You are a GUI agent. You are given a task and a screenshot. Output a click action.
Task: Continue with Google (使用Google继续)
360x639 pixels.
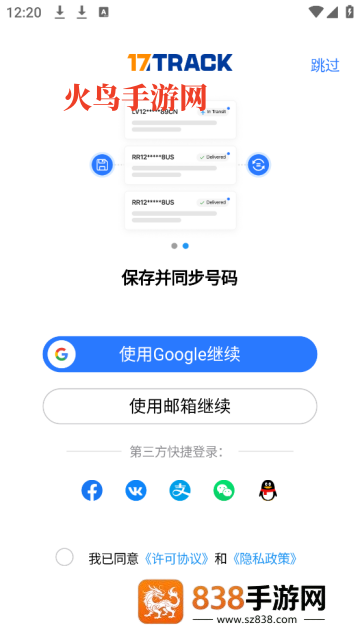[x=180, y=354]
